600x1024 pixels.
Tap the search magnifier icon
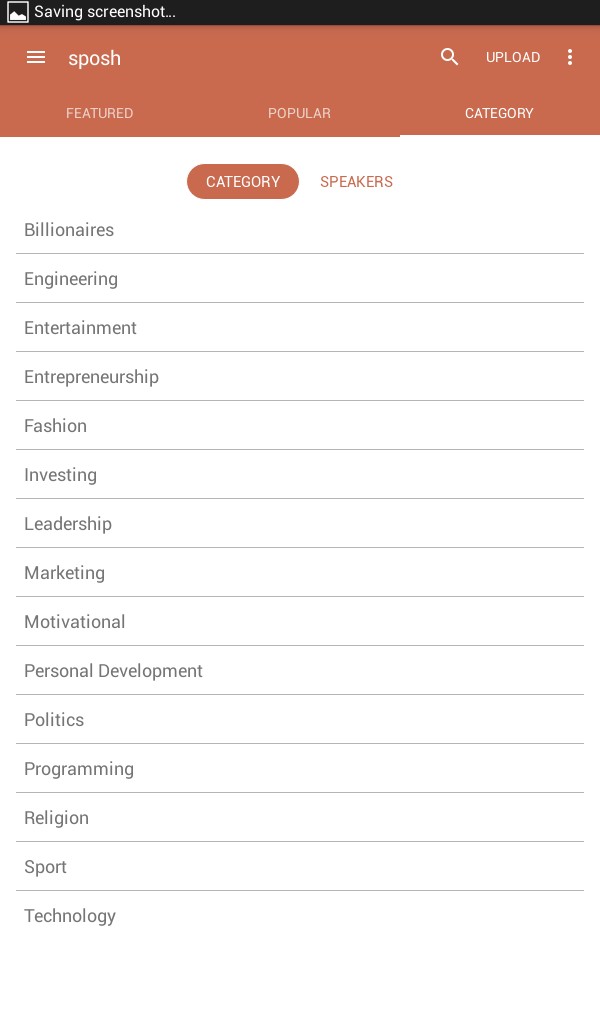[x=449, y=57]
